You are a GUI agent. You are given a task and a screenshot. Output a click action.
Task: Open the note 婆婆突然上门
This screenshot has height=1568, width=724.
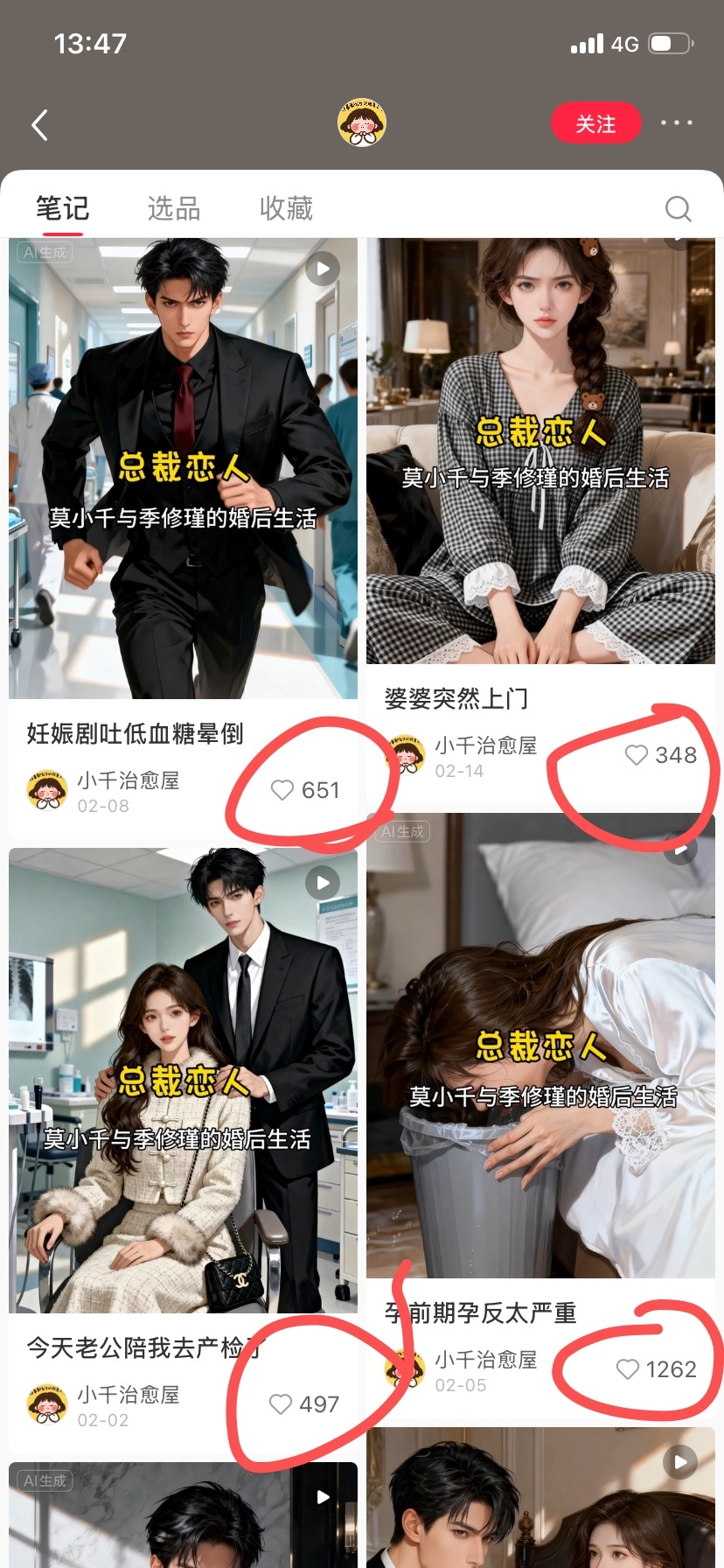(x=456, y=698)
